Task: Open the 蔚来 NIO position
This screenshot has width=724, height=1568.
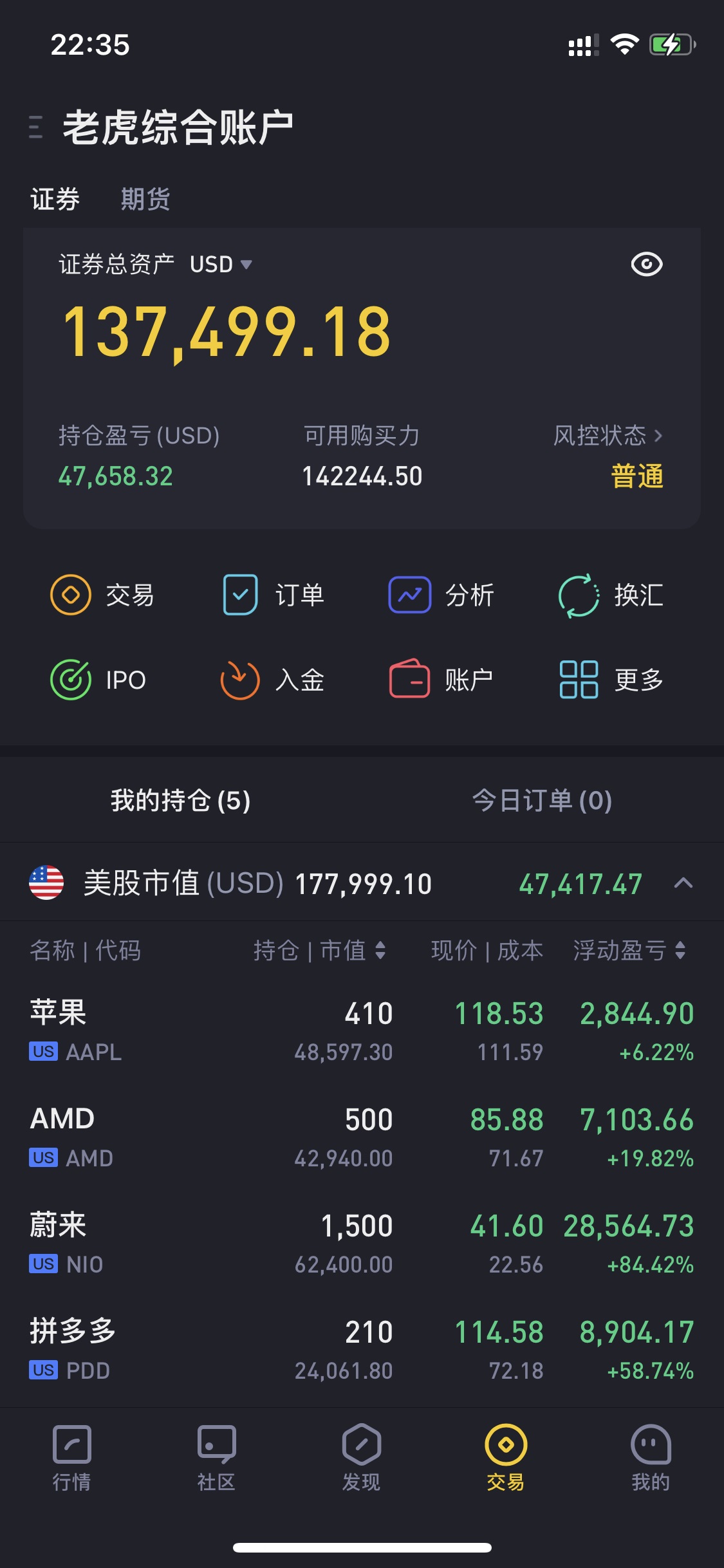Action: (x=362, y=1244)
